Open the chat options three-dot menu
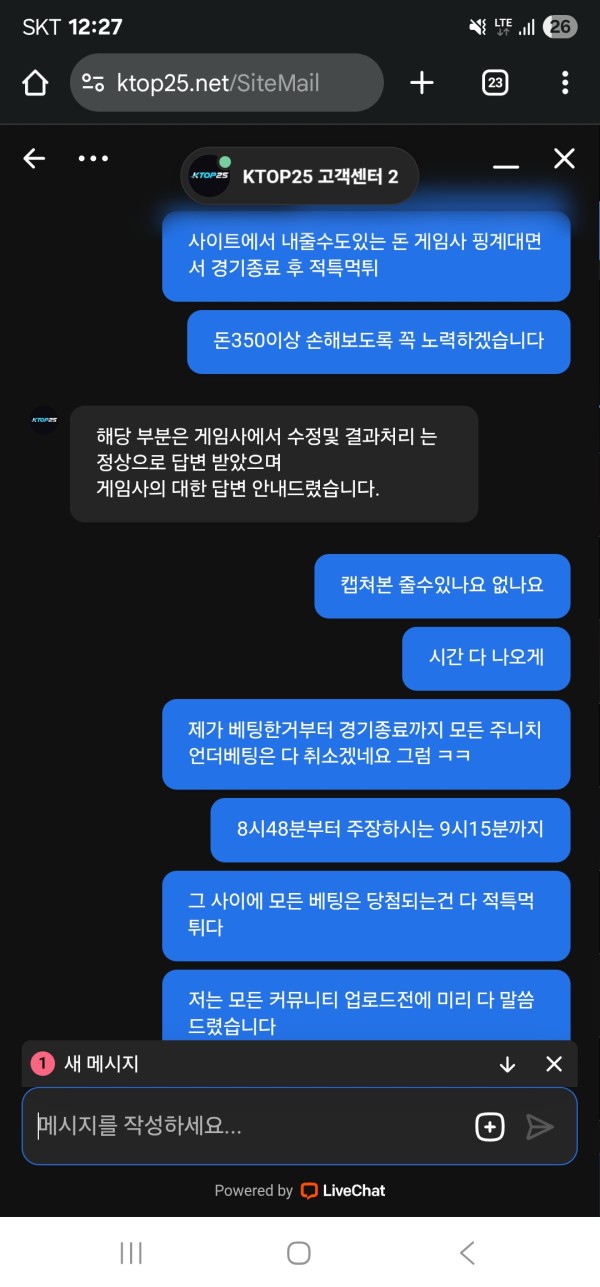 [93, 158]
